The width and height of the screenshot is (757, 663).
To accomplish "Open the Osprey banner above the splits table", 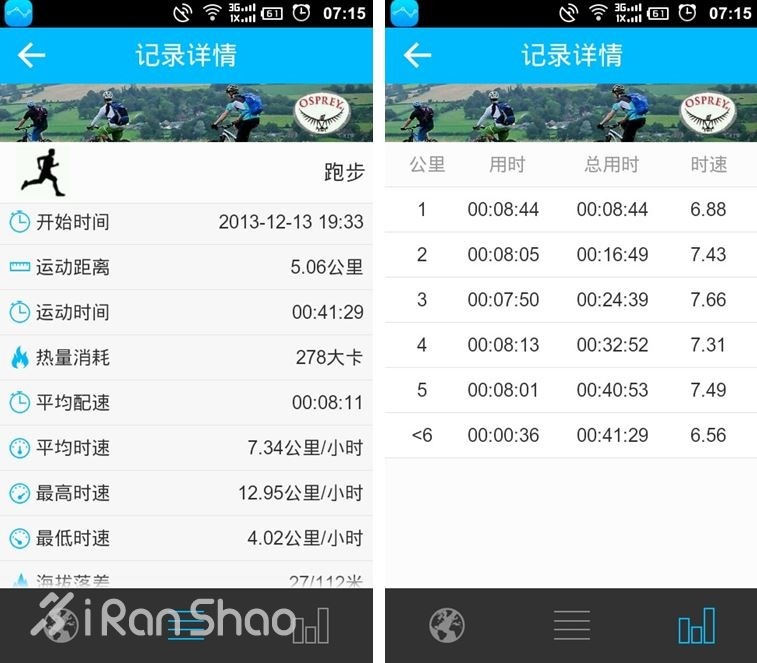I will pos(570,112).
